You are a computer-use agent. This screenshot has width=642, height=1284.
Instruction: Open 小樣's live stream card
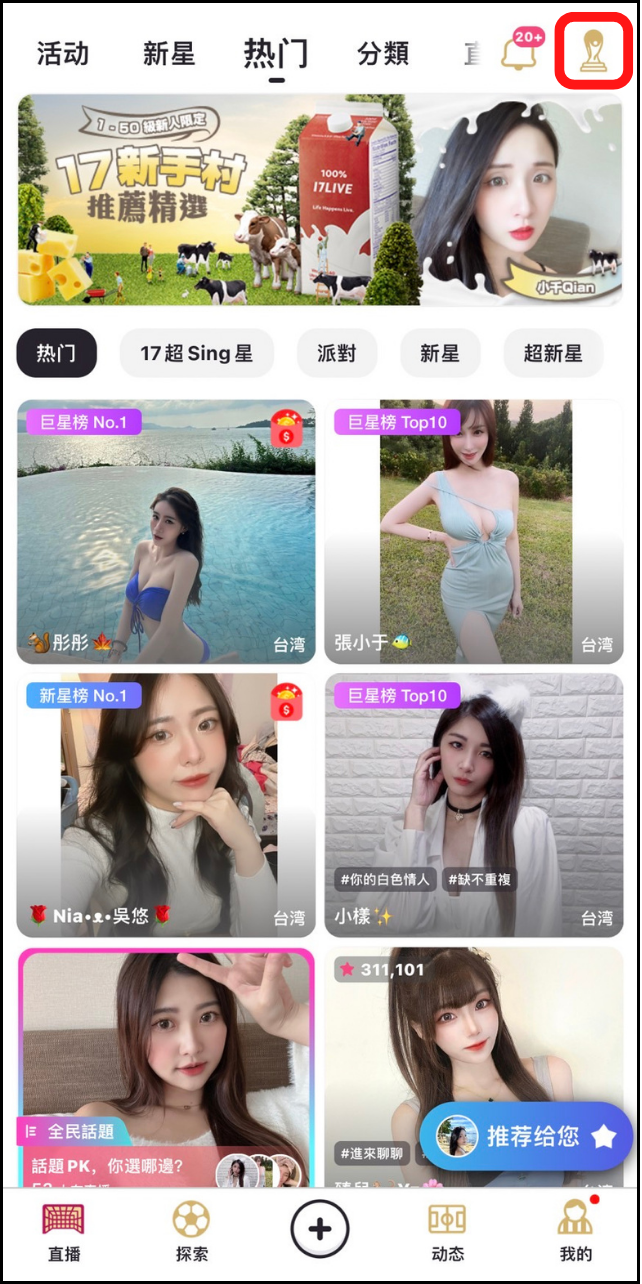(473, 805)
